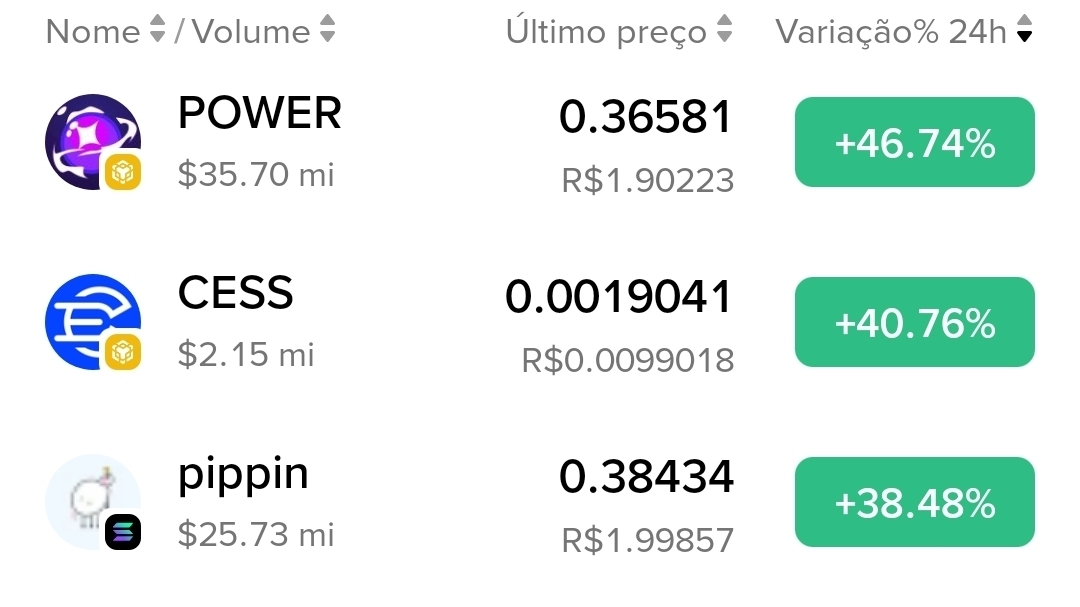
Task: Open the CESS token row
Action: [540, 322]
